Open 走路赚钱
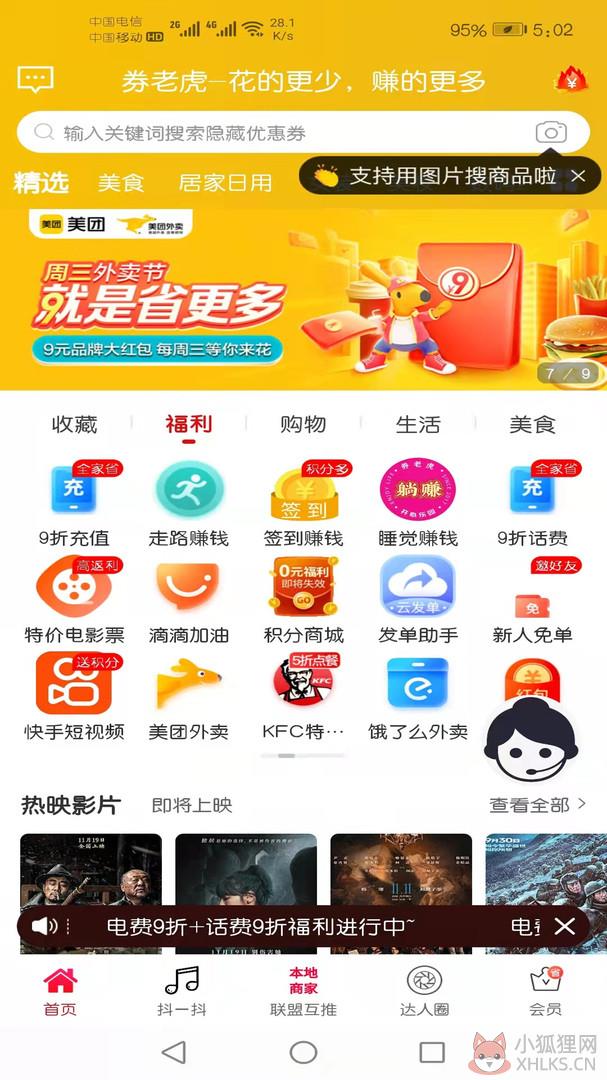 pos(189,504)
